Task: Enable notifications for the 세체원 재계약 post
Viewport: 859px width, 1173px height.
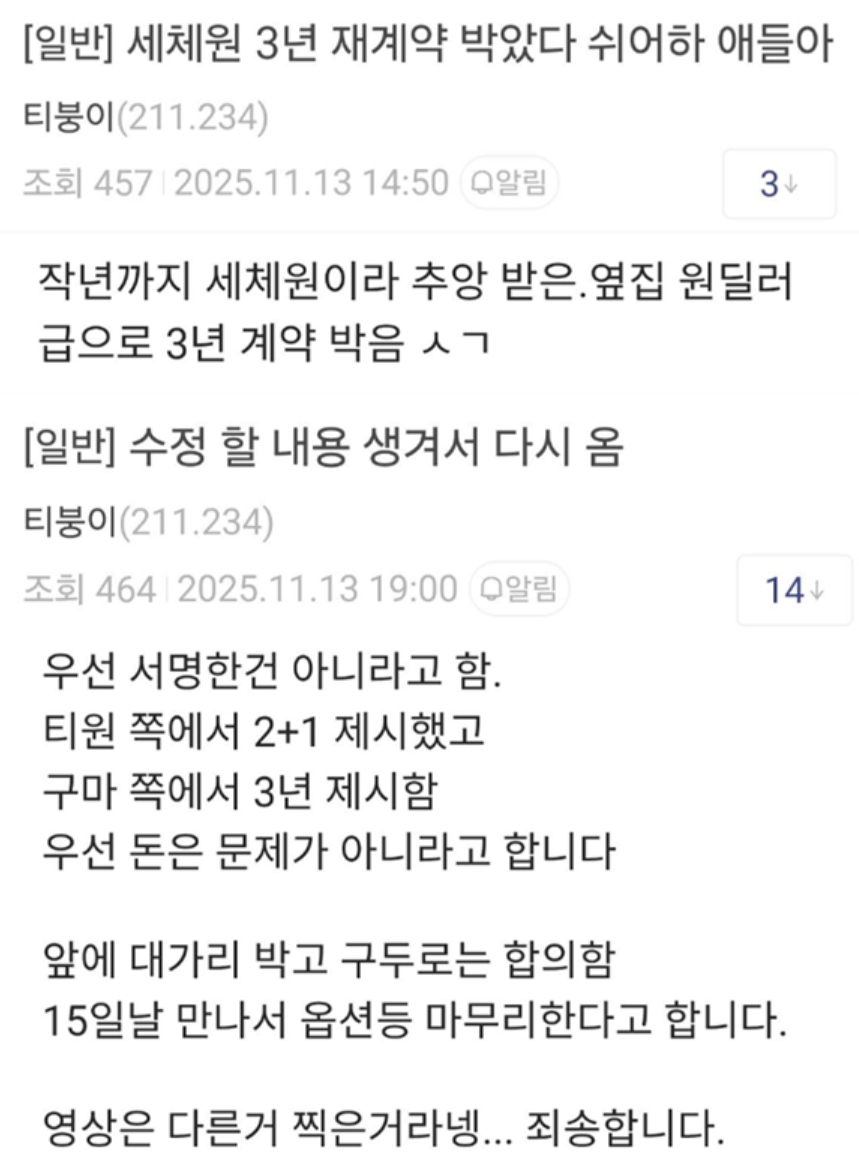Action: [512, 182]
